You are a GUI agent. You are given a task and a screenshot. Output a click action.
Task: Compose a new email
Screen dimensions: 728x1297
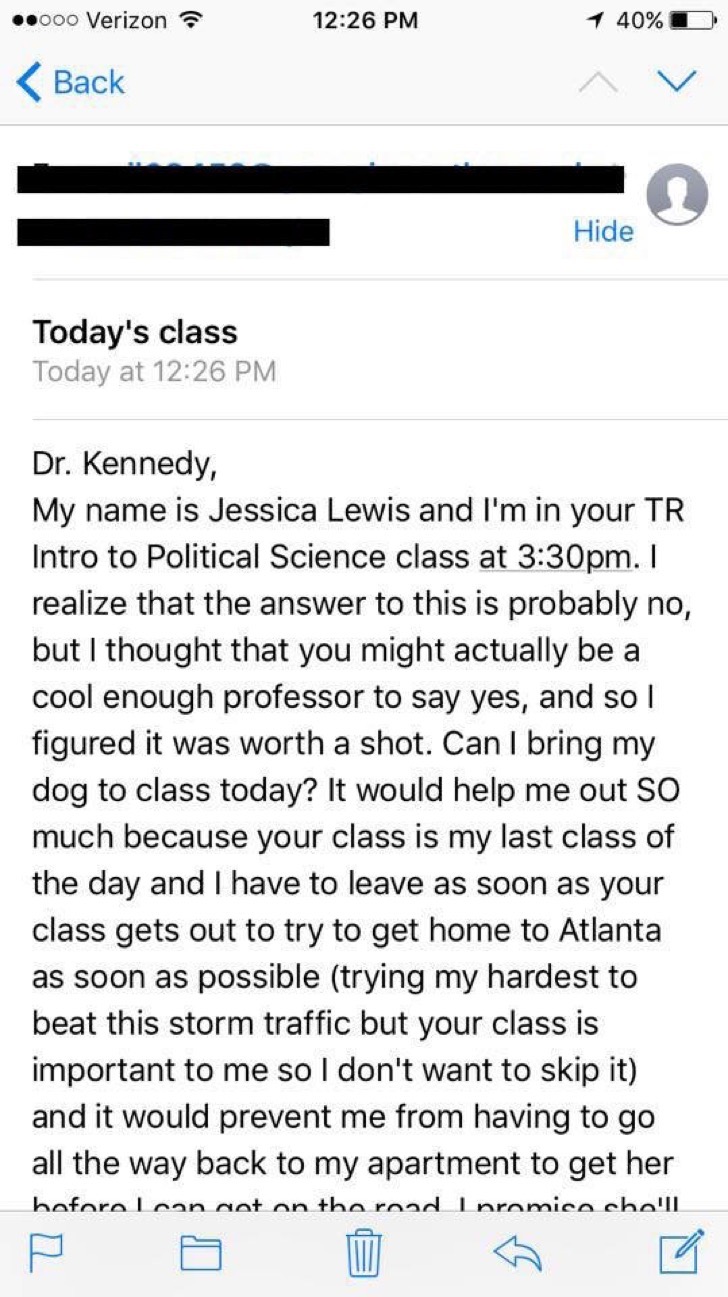[682, 1251]
